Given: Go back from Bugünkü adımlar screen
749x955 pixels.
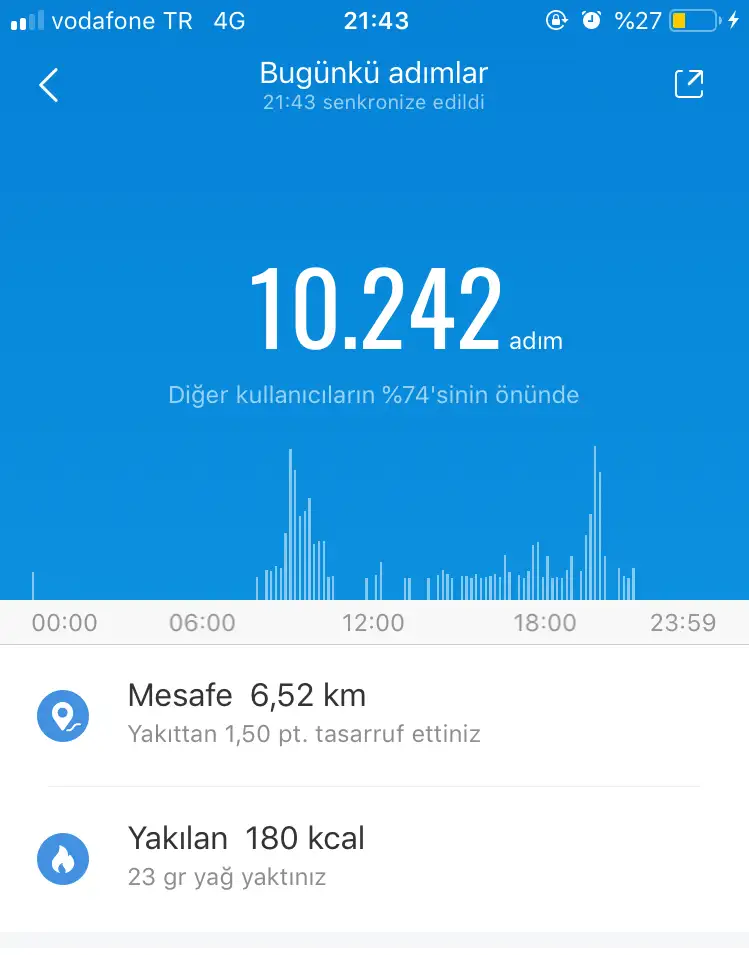Looking at the screenshot, I should coord(48,85).
